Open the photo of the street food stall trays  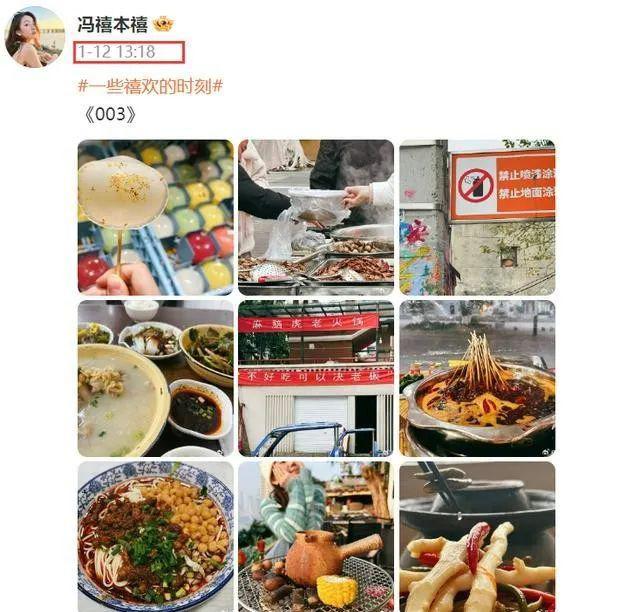(x=315, y=217)
